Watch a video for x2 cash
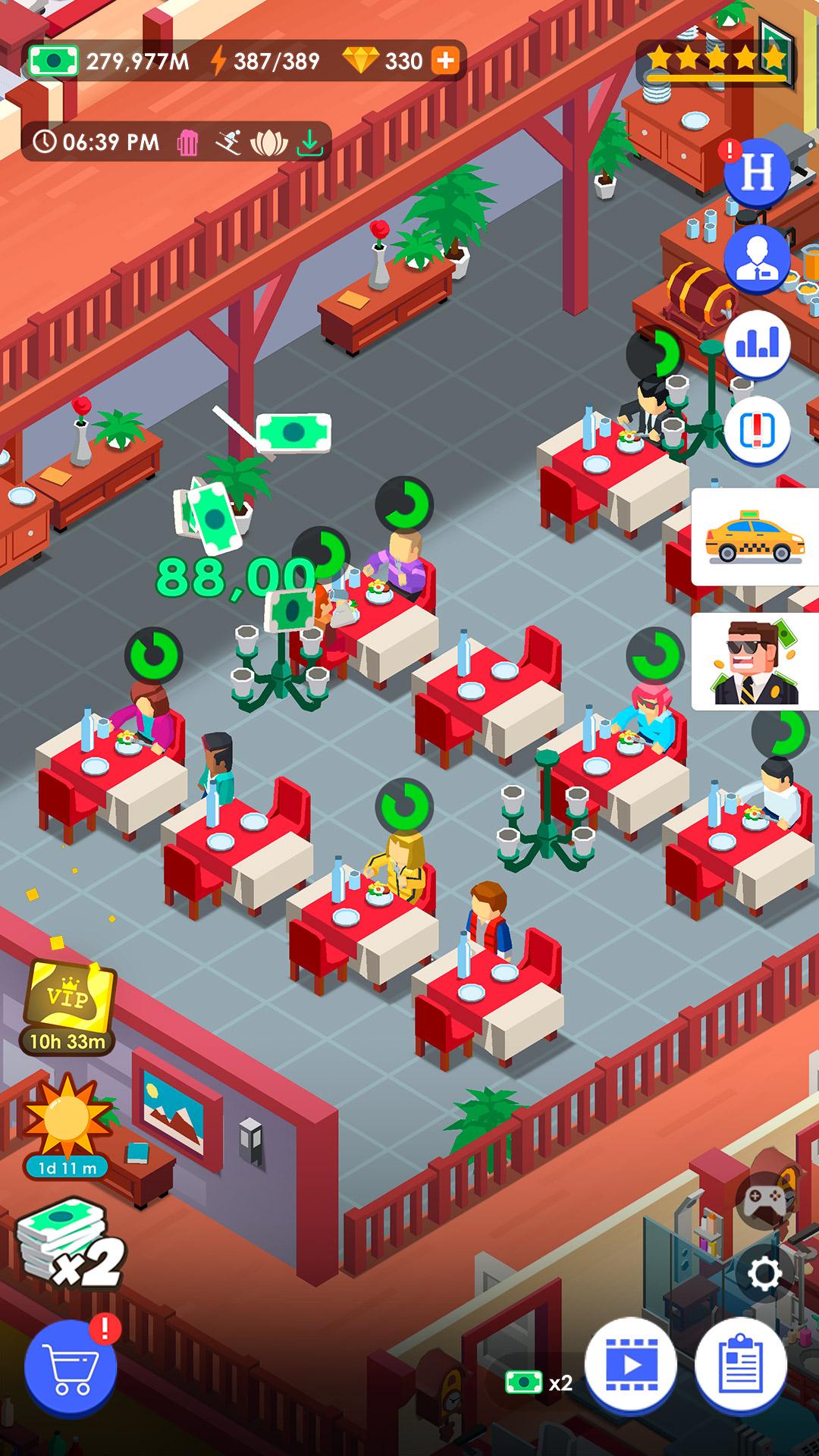The width and height of the screenshot is (819, 1456). coord(631,1367)
